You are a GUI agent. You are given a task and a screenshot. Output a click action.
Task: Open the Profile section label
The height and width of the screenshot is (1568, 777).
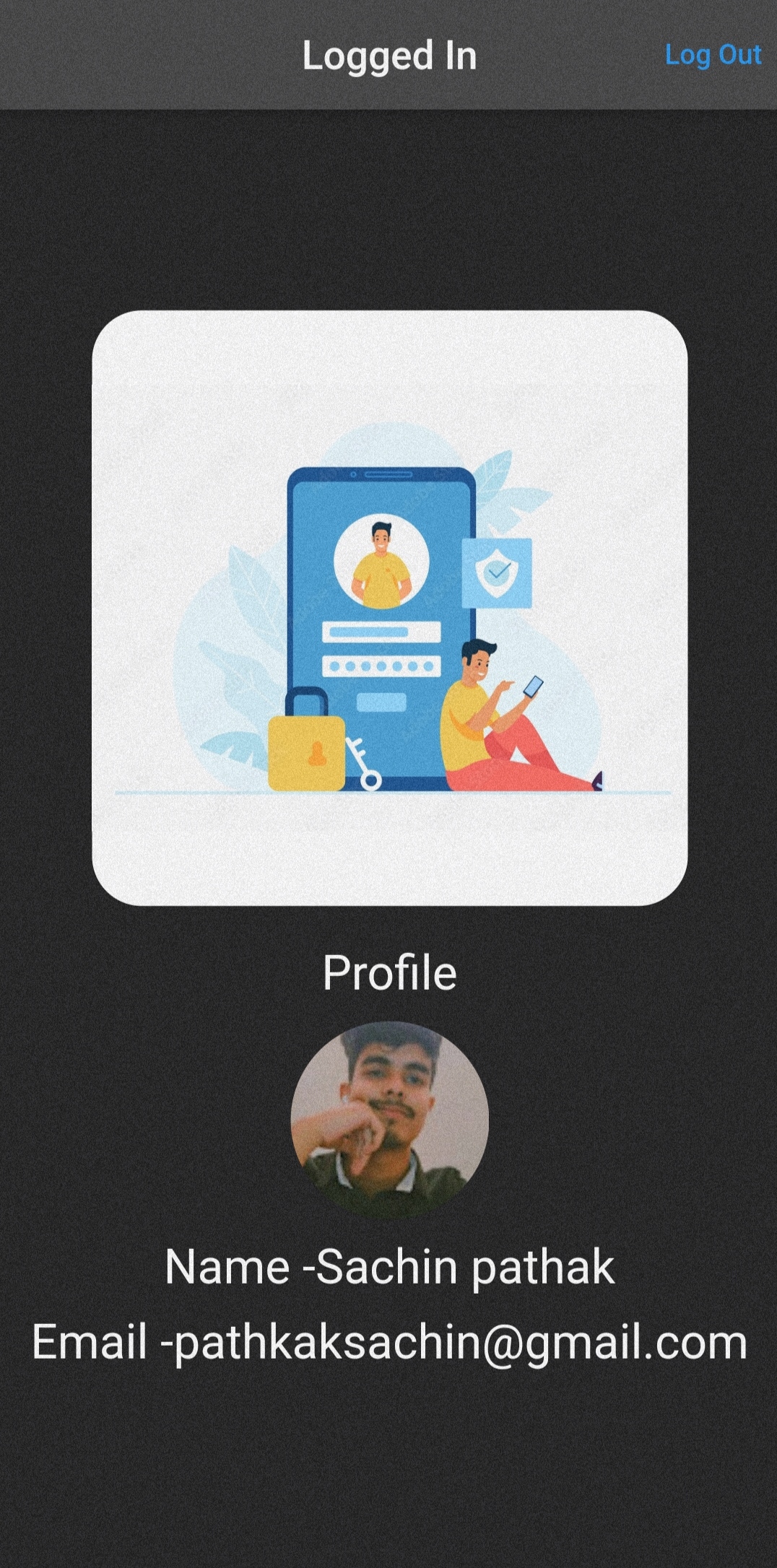click(391, 971)
